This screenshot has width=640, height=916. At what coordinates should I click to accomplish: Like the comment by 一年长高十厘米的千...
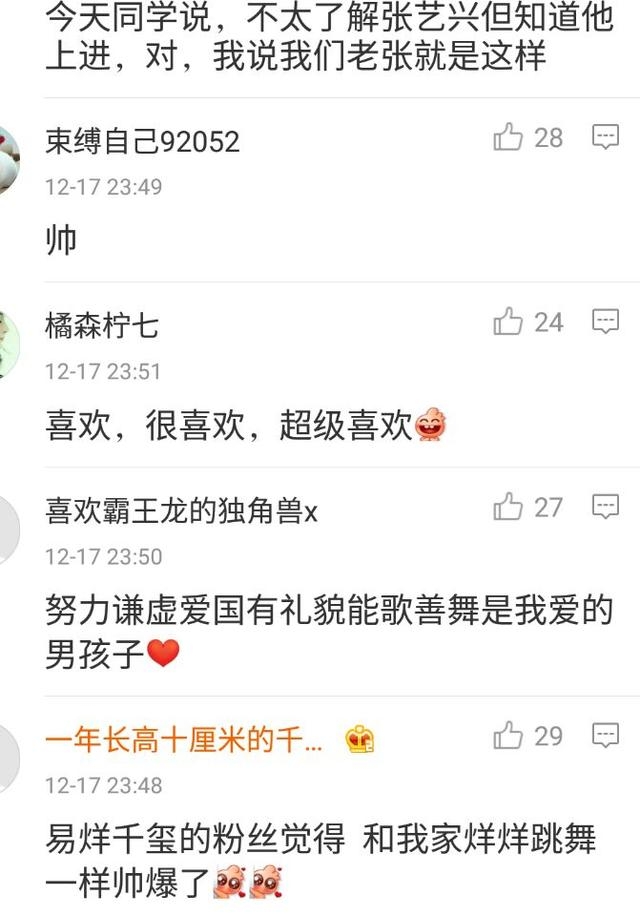pyautogui.click(x=508, y=736)
